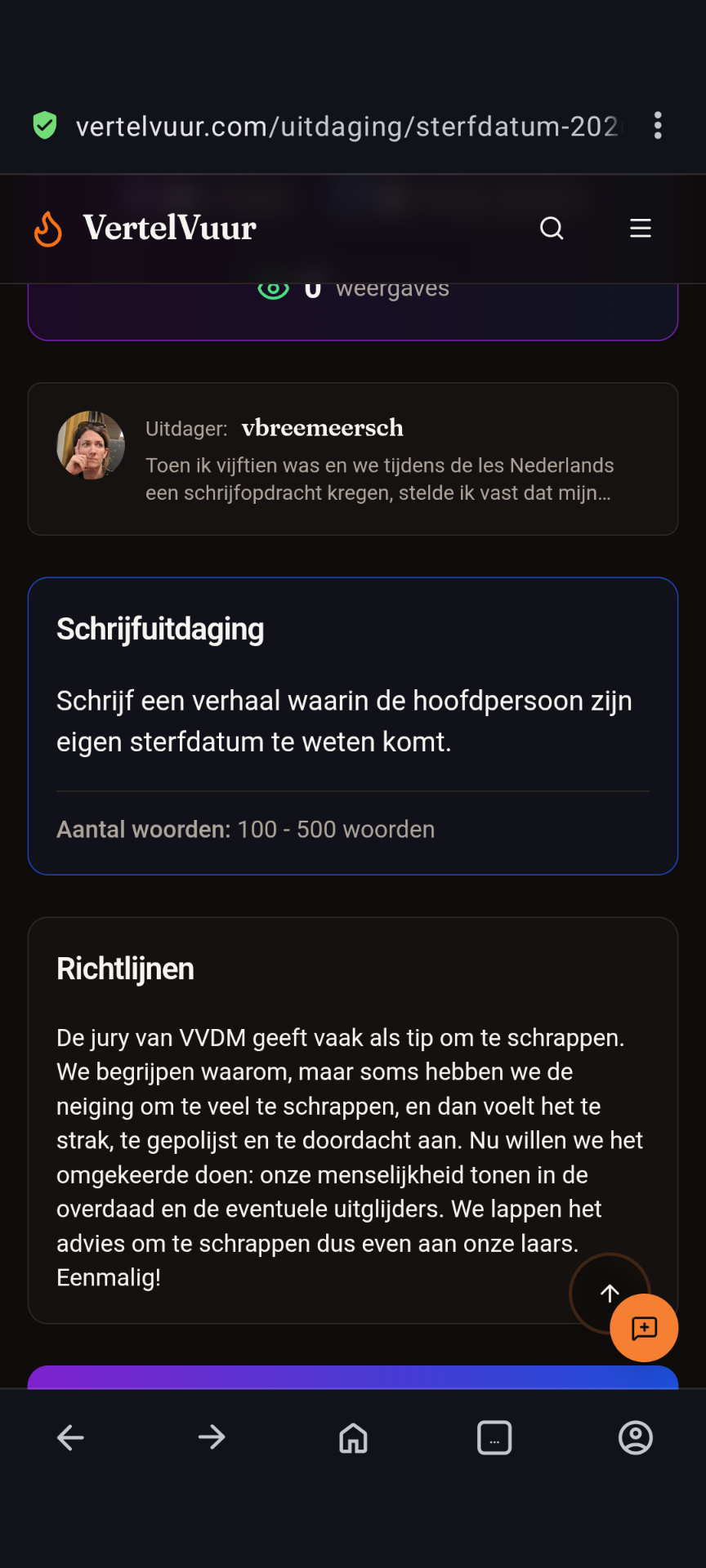Go back in the browser
Viewport: 706px width, 1568px height.
[x=70, y=1437]
